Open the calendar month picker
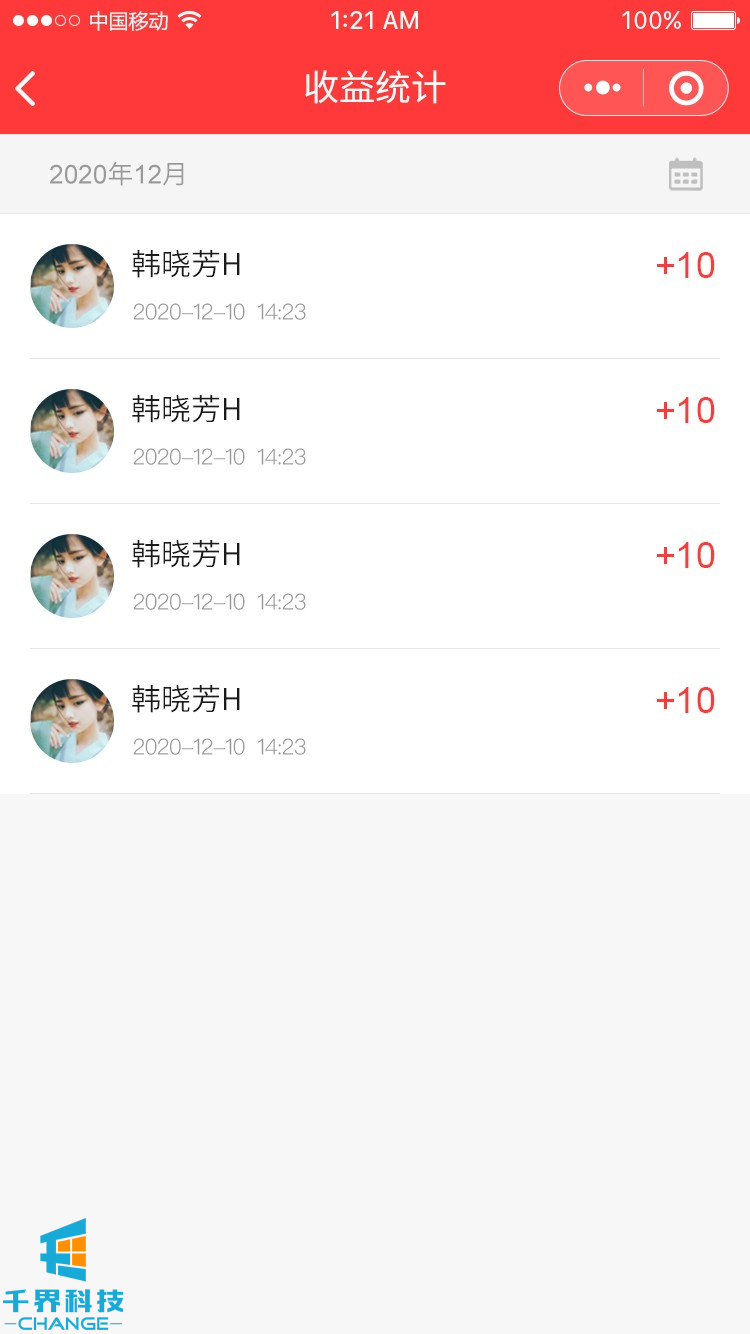The image size is (750, 1334). [686, 175]
